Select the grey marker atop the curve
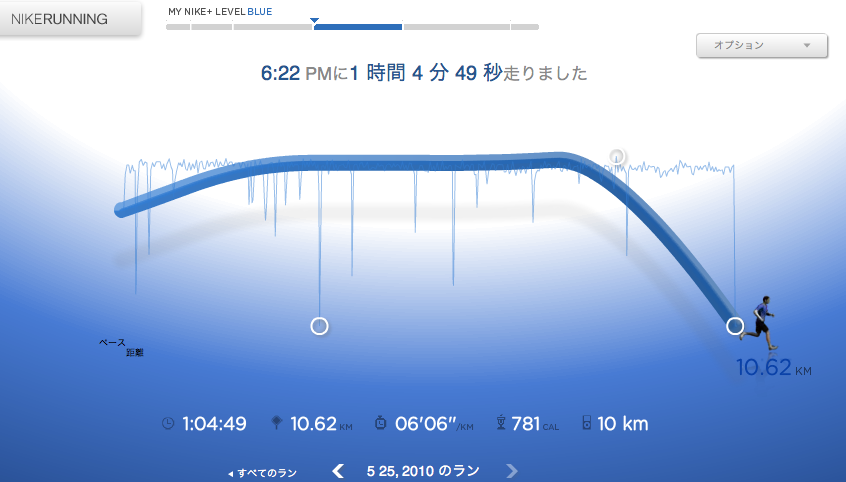Viewport: 846px width, 482px height. (617, 156)
